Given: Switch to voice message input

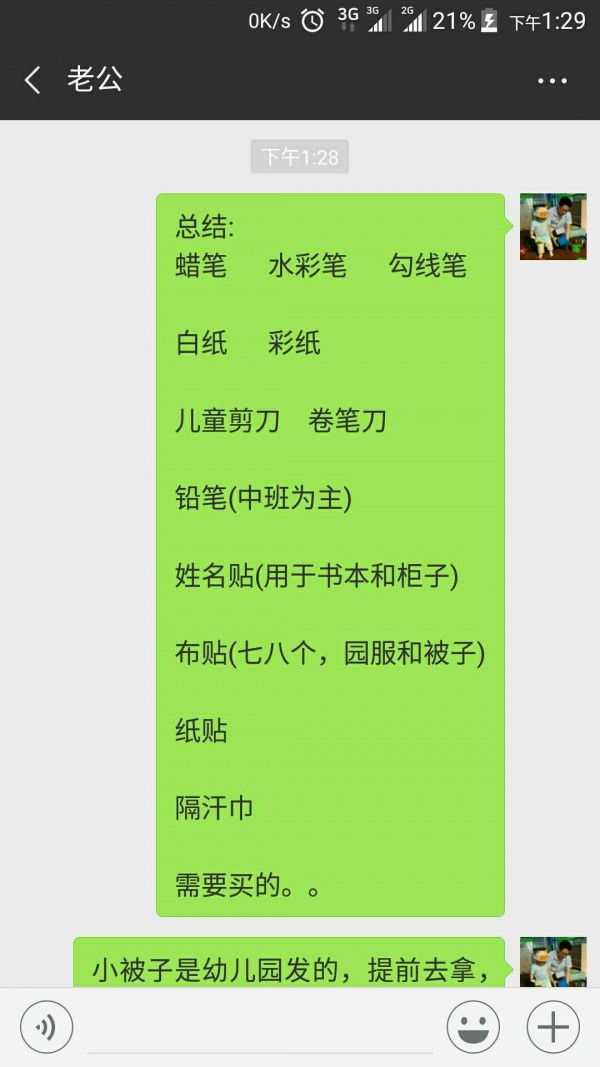Looking at the screenshot, I should coord(46,1027).
